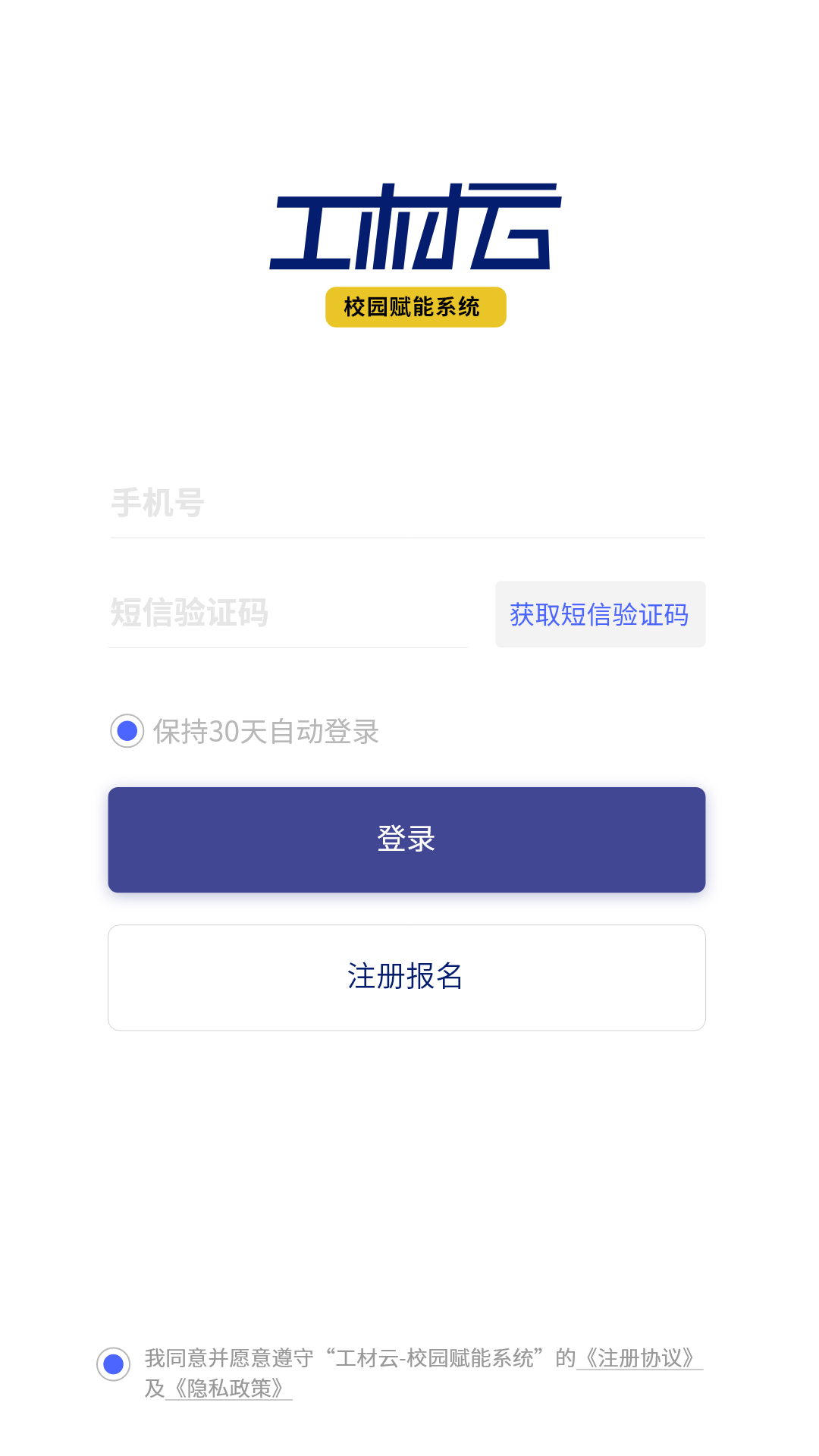Click the 登录 label on the purple button
The image size is (819, 1456).
pos(406,839)
